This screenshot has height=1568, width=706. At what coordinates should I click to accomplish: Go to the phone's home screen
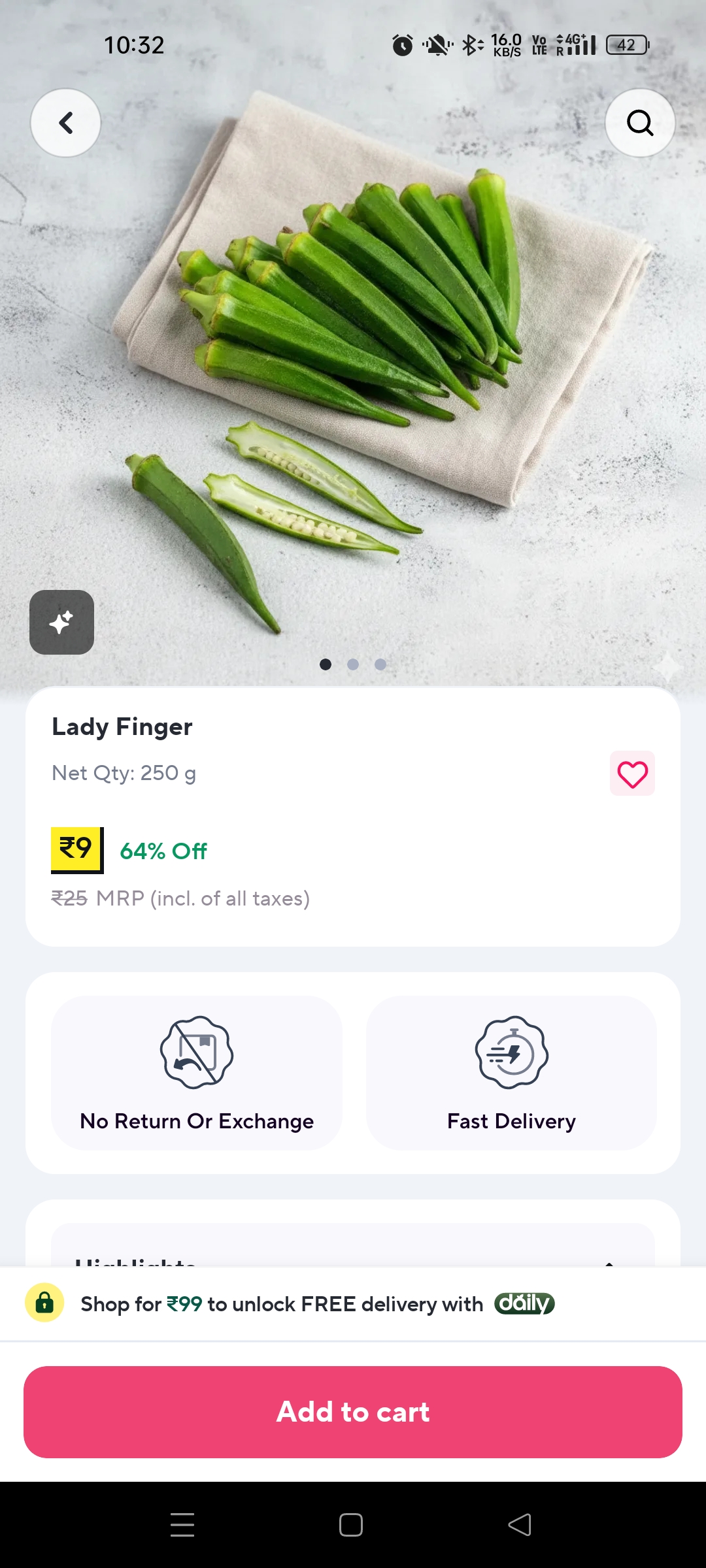coord(351,1525)
